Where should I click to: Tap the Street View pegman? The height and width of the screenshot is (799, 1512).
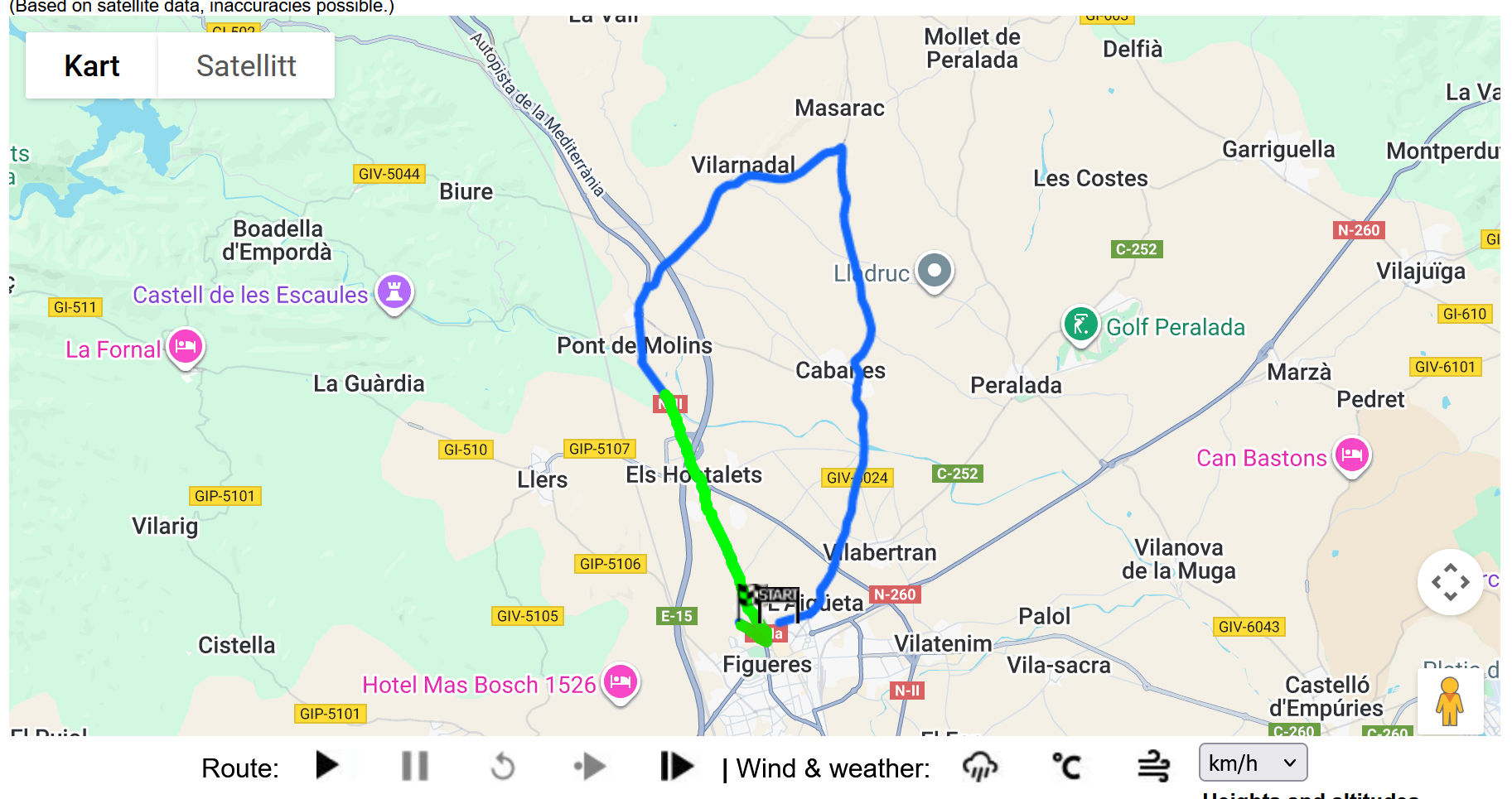tap(1449, 701)
